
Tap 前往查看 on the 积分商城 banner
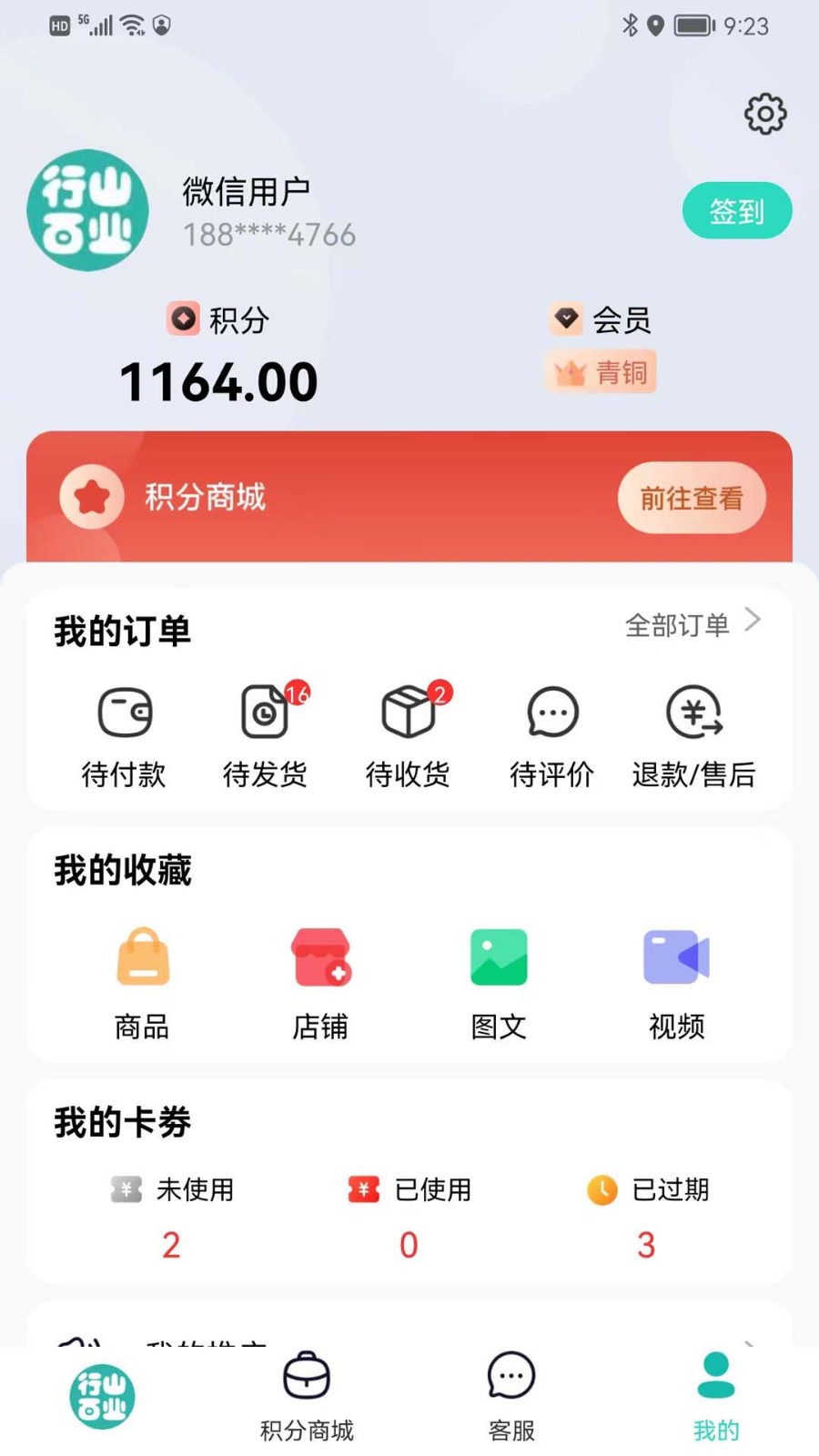(691, 498)
